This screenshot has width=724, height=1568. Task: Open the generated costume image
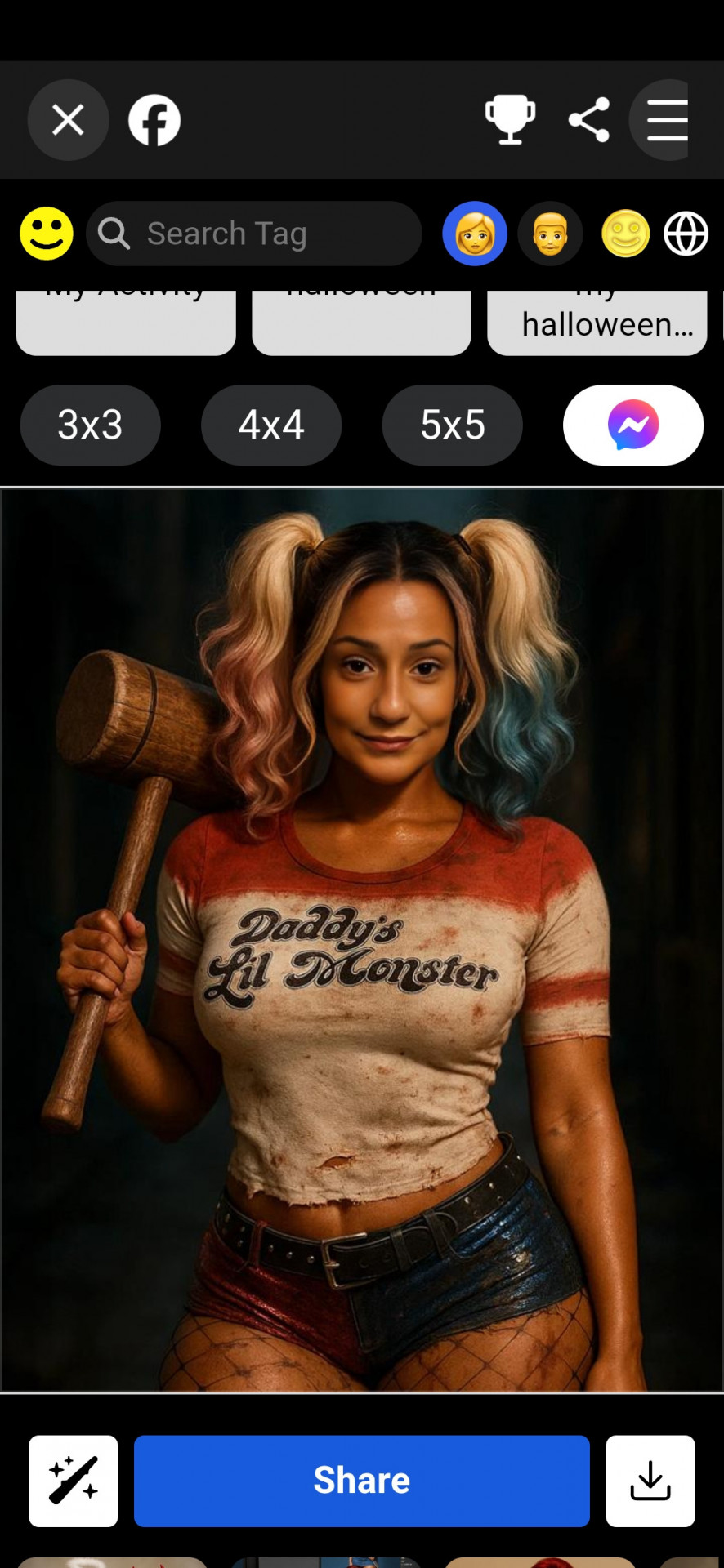pos(362,939)
